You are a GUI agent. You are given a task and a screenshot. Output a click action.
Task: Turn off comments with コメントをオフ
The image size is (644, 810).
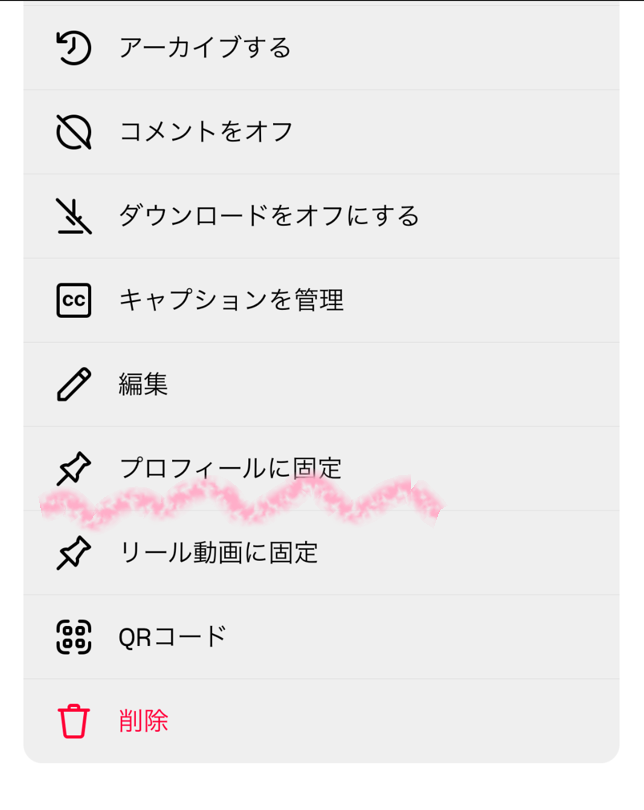pyautogui.click(x=205, y=132)
